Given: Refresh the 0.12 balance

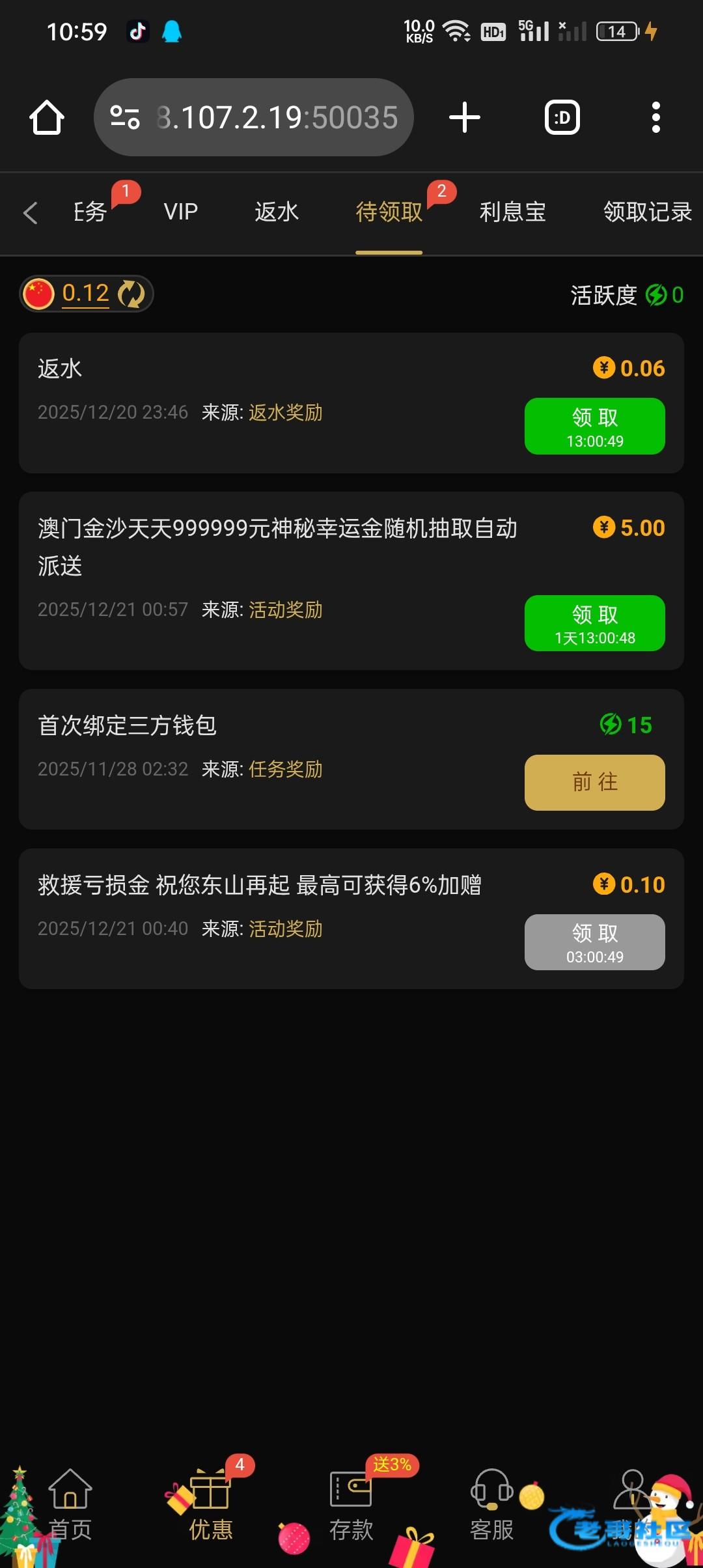Looking at the screenshot, I should coord(131,294).
